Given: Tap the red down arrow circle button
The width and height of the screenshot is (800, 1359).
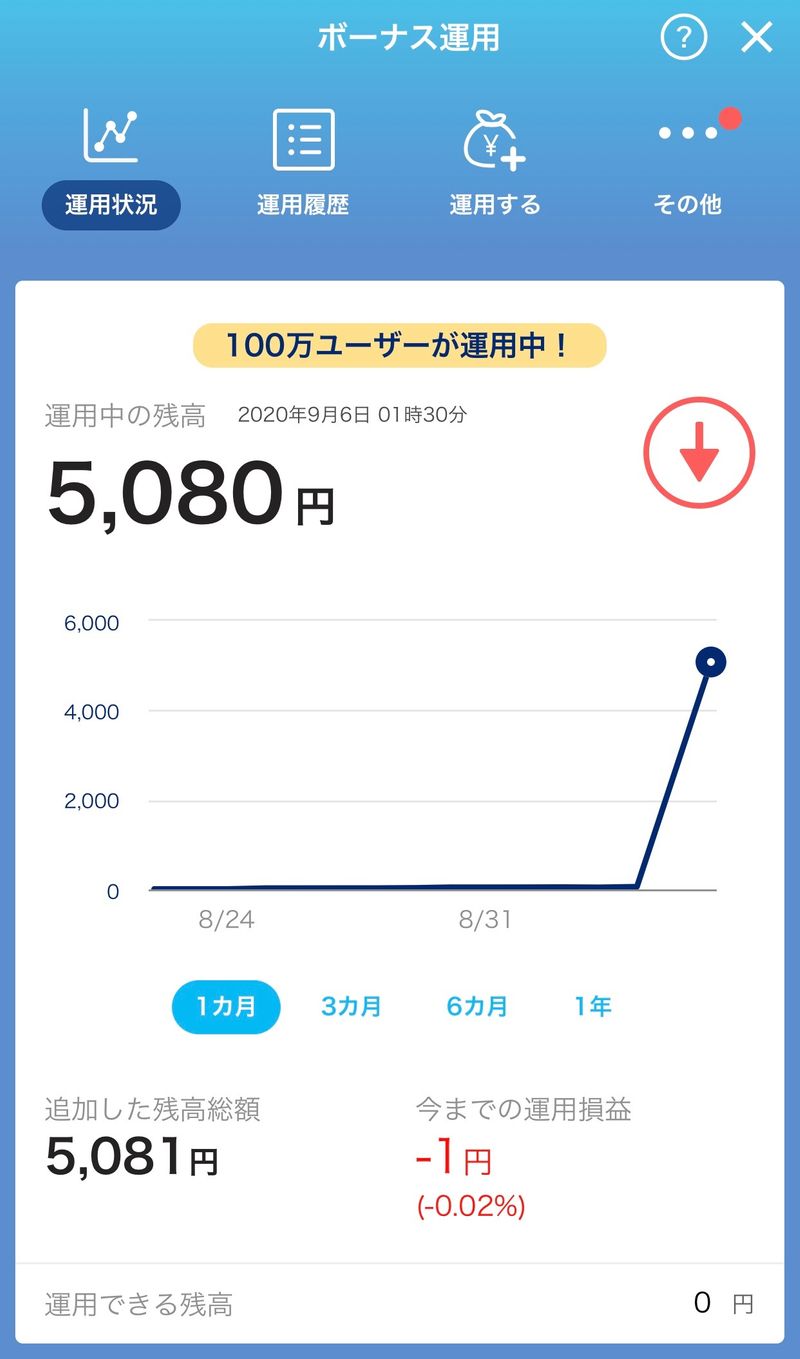Looking at the screenshot, I should pyautogui.click(x=699, y=454).
